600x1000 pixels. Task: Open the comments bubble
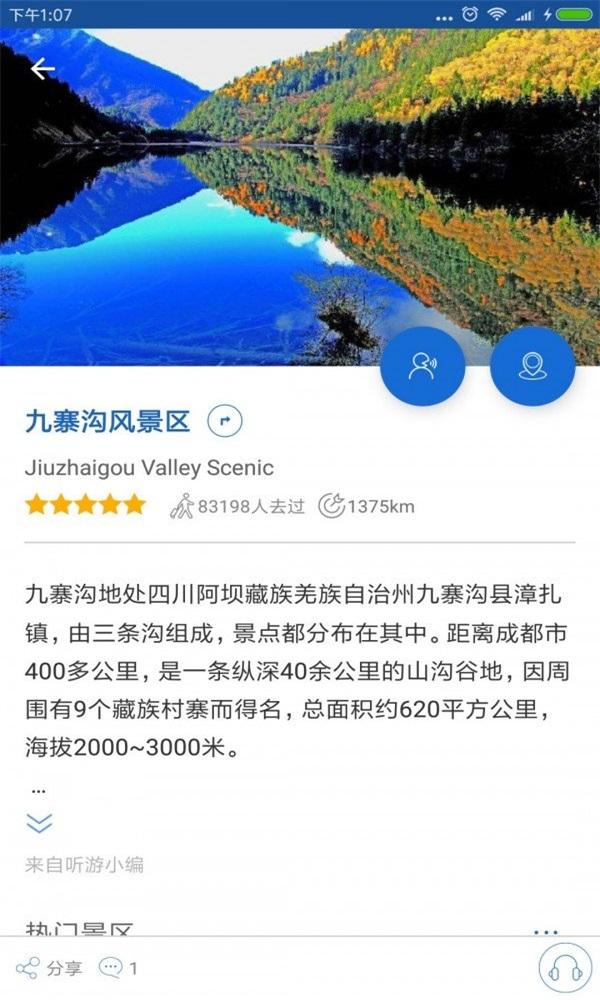[118, 968]
